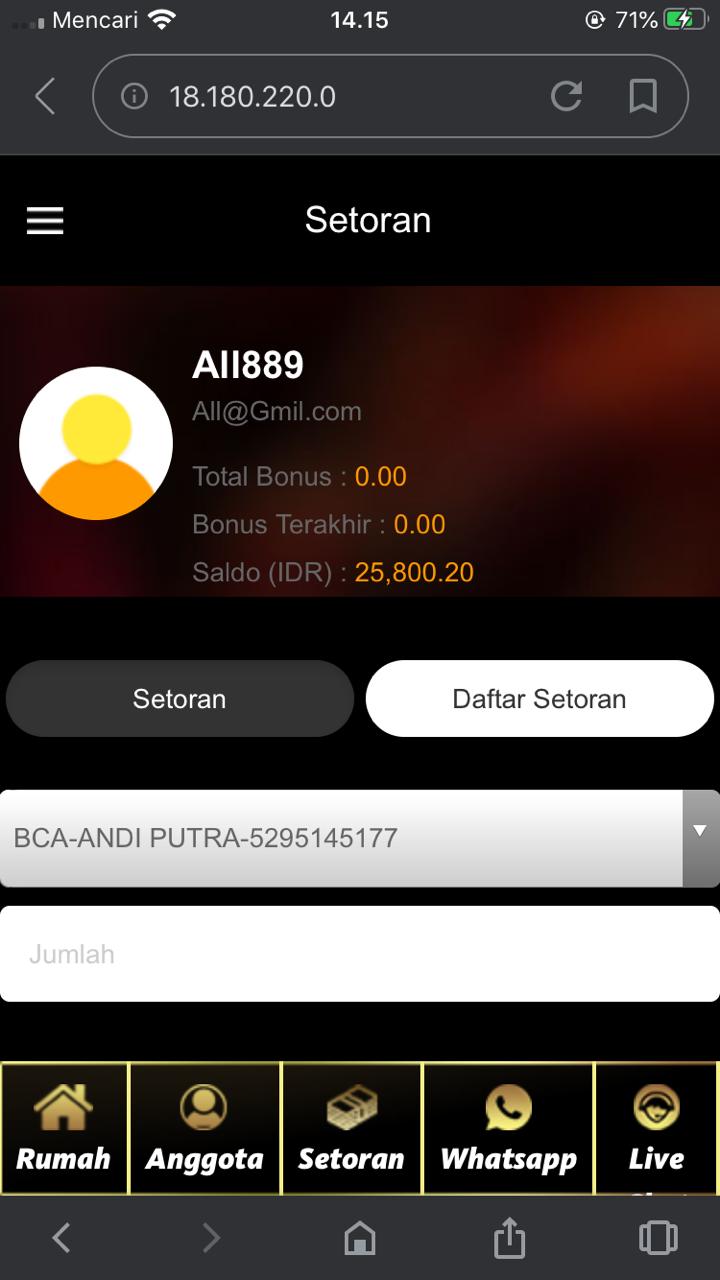Open Live chat support
720x1280 pixels.
[657, 1129]
